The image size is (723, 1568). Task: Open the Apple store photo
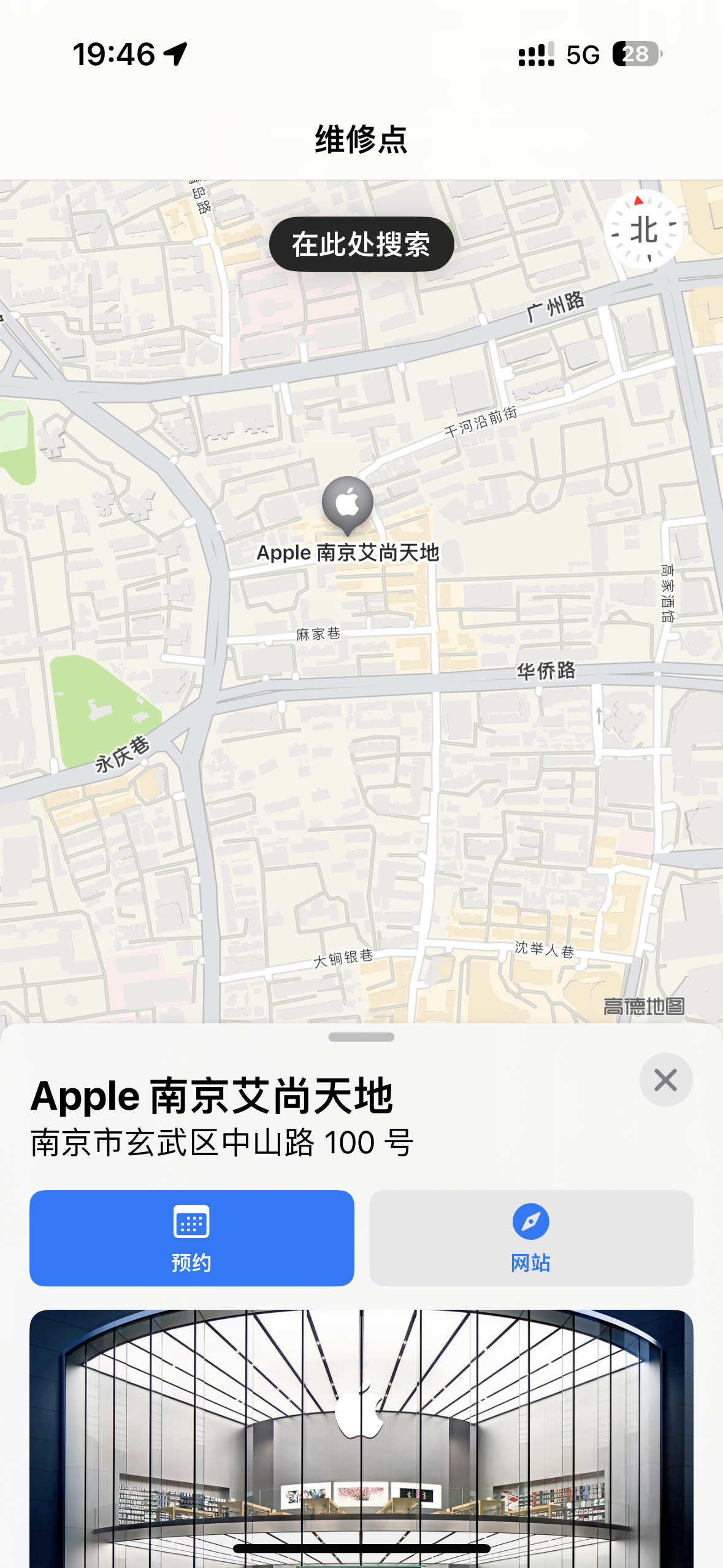pyautogui.click(x=361, y=1435)
